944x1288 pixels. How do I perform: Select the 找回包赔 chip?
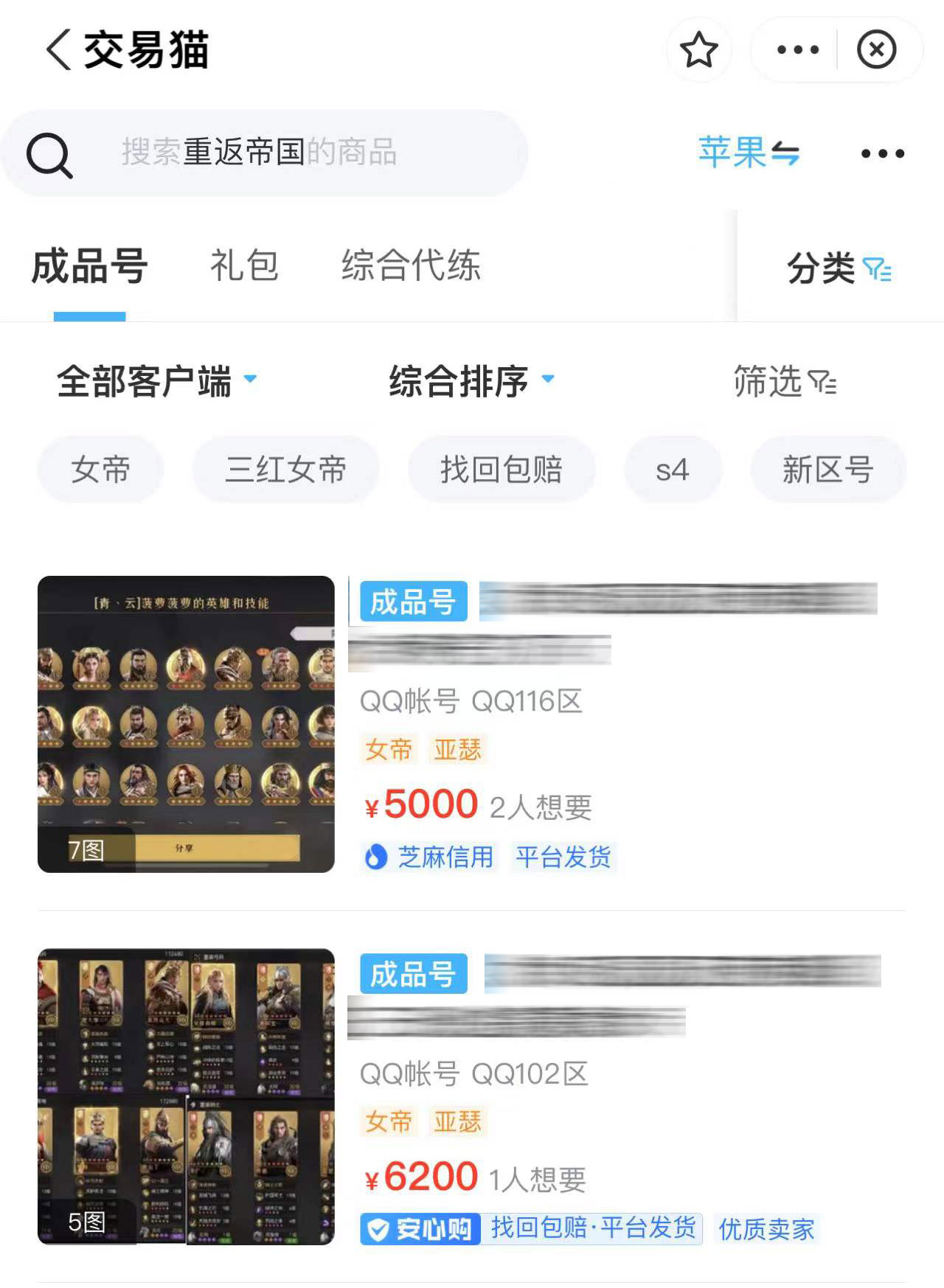pyautogui.click(x=502, y=470)
